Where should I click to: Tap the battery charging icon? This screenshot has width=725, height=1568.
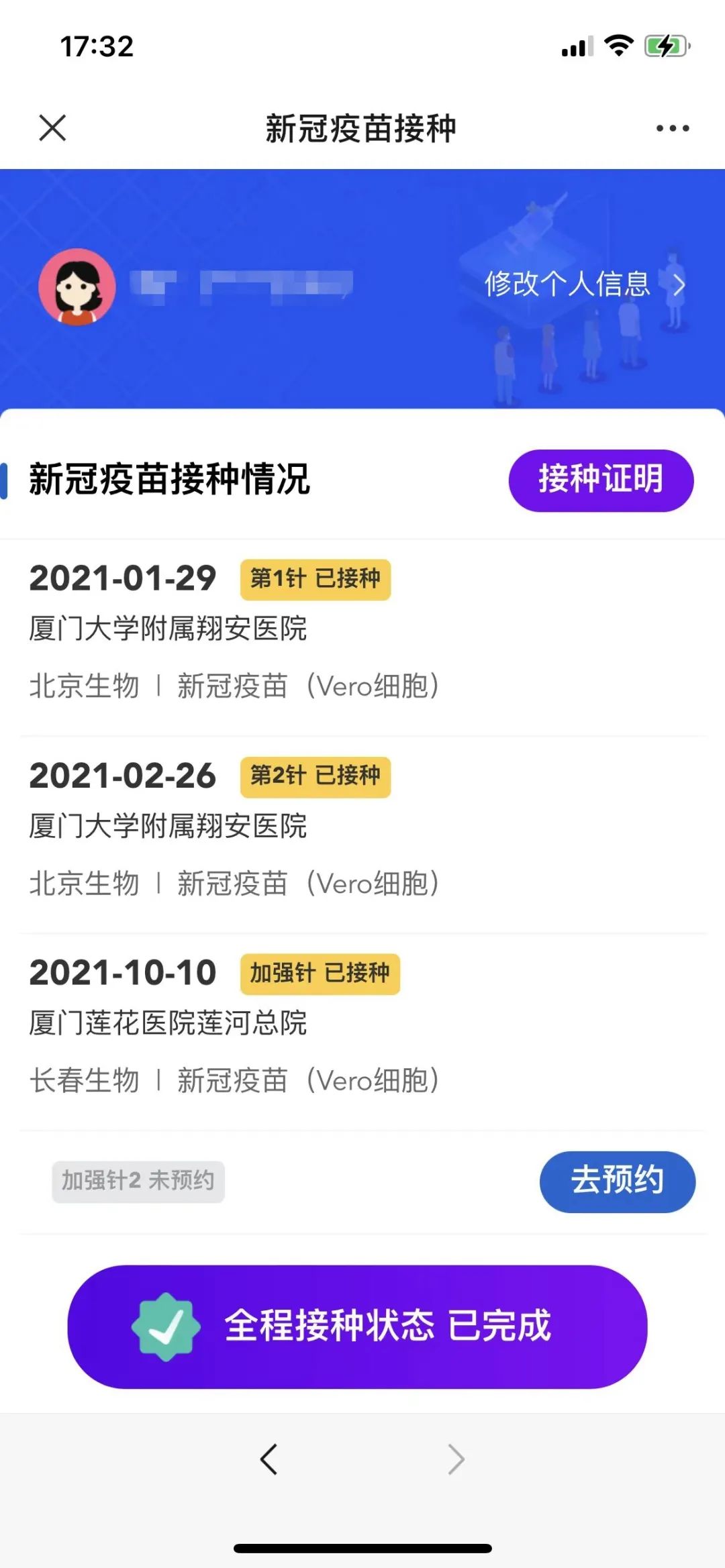665,45
